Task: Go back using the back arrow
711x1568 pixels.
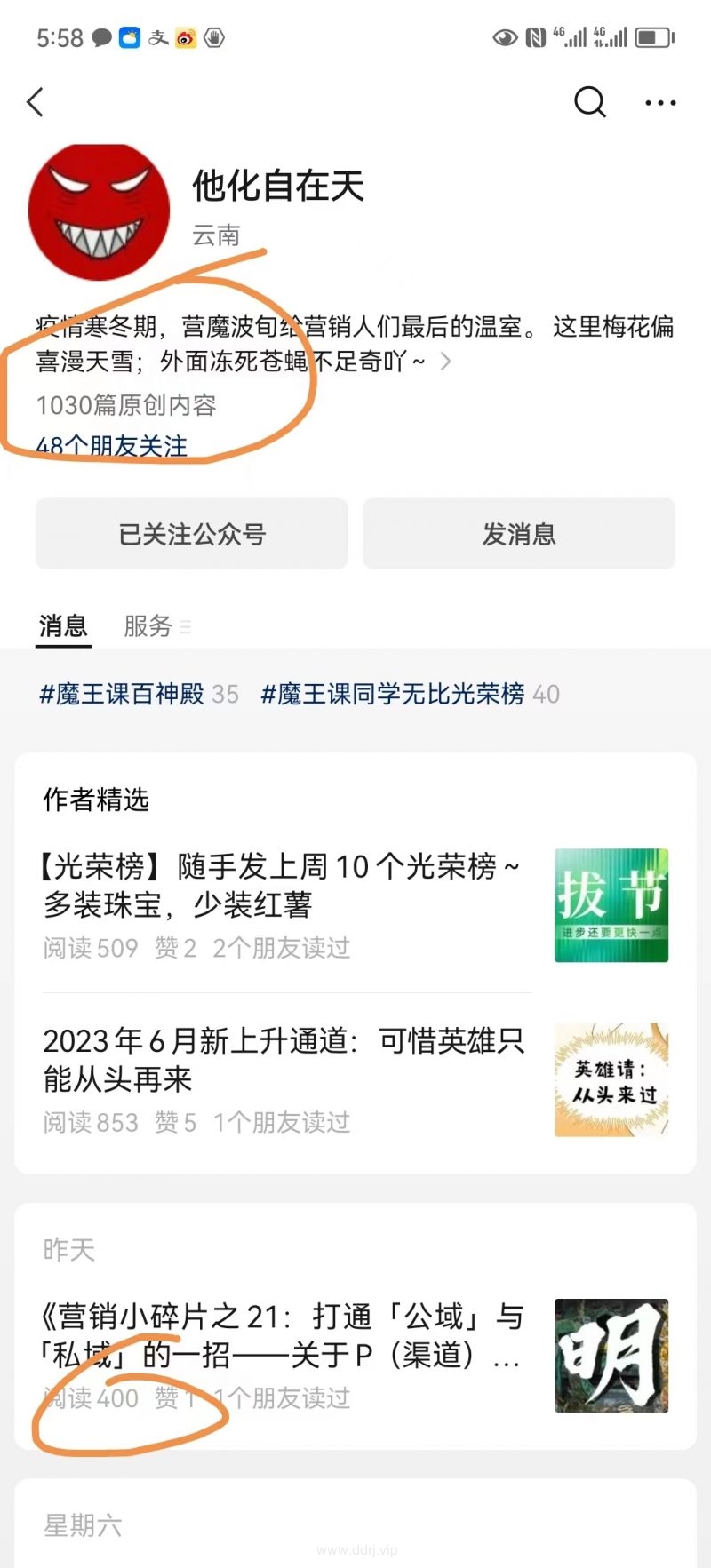Action: [36, 102]
